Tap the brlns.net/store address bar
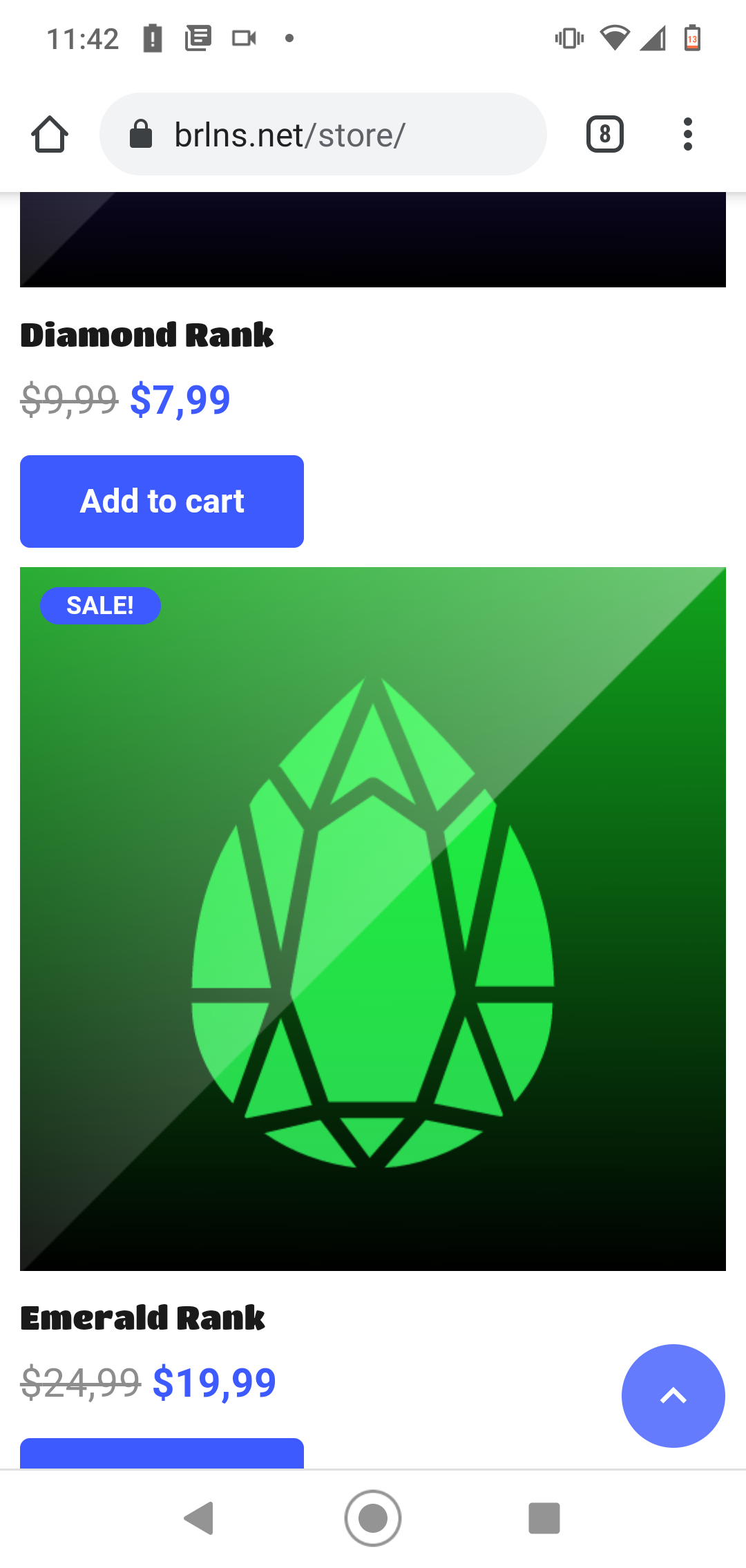Screen dimensions: 746x1568 click(x=323, y=134)
